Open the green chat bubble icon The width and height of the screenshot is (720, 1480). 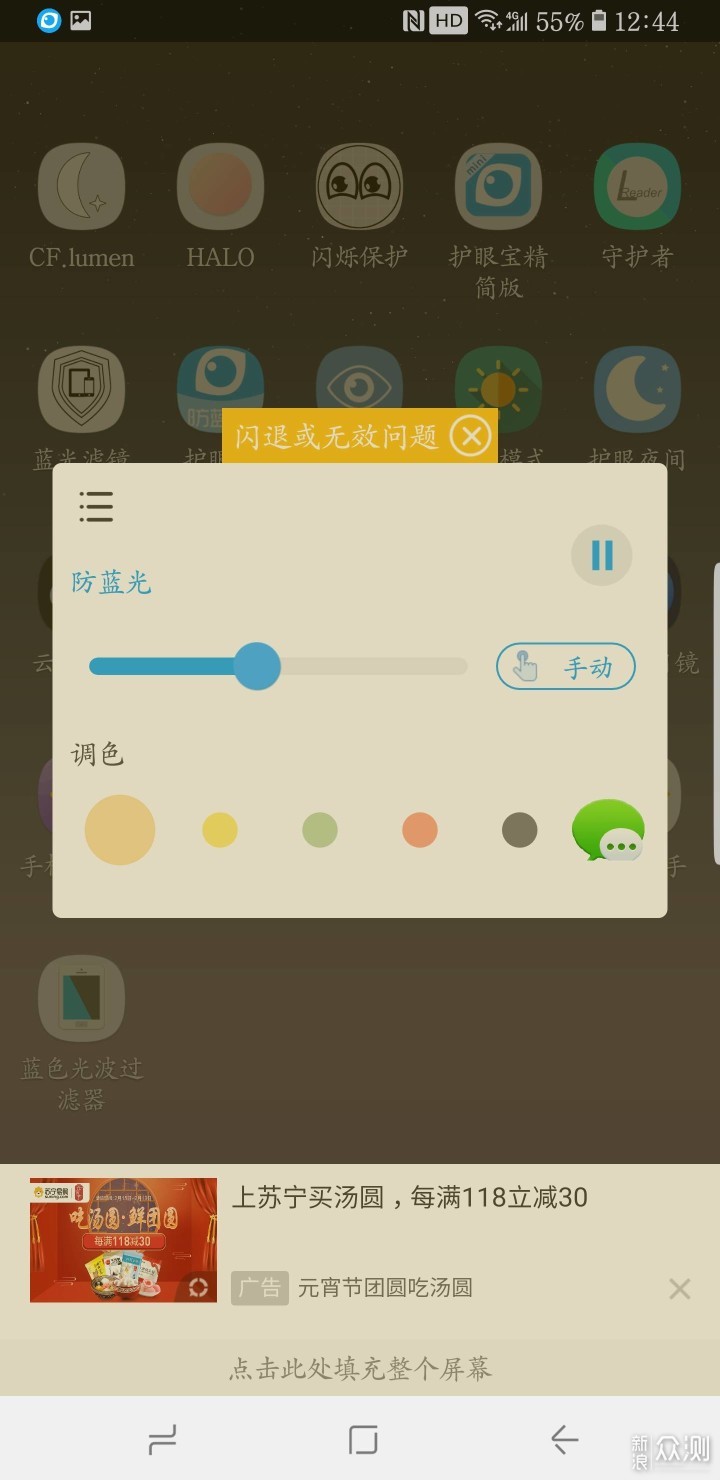point(608,830)
